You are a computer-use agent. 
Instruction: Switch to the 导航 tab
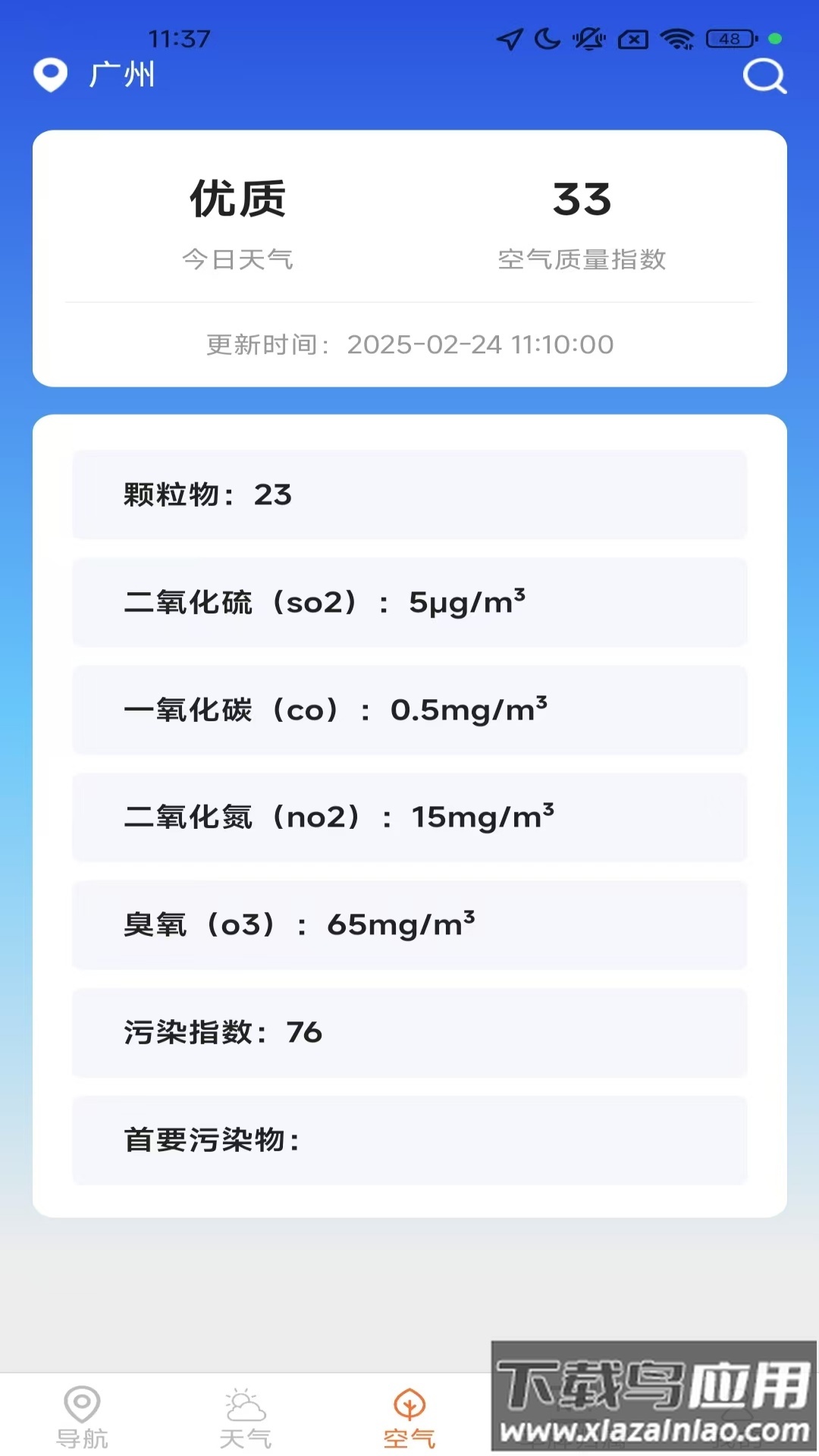point(81,1418)
